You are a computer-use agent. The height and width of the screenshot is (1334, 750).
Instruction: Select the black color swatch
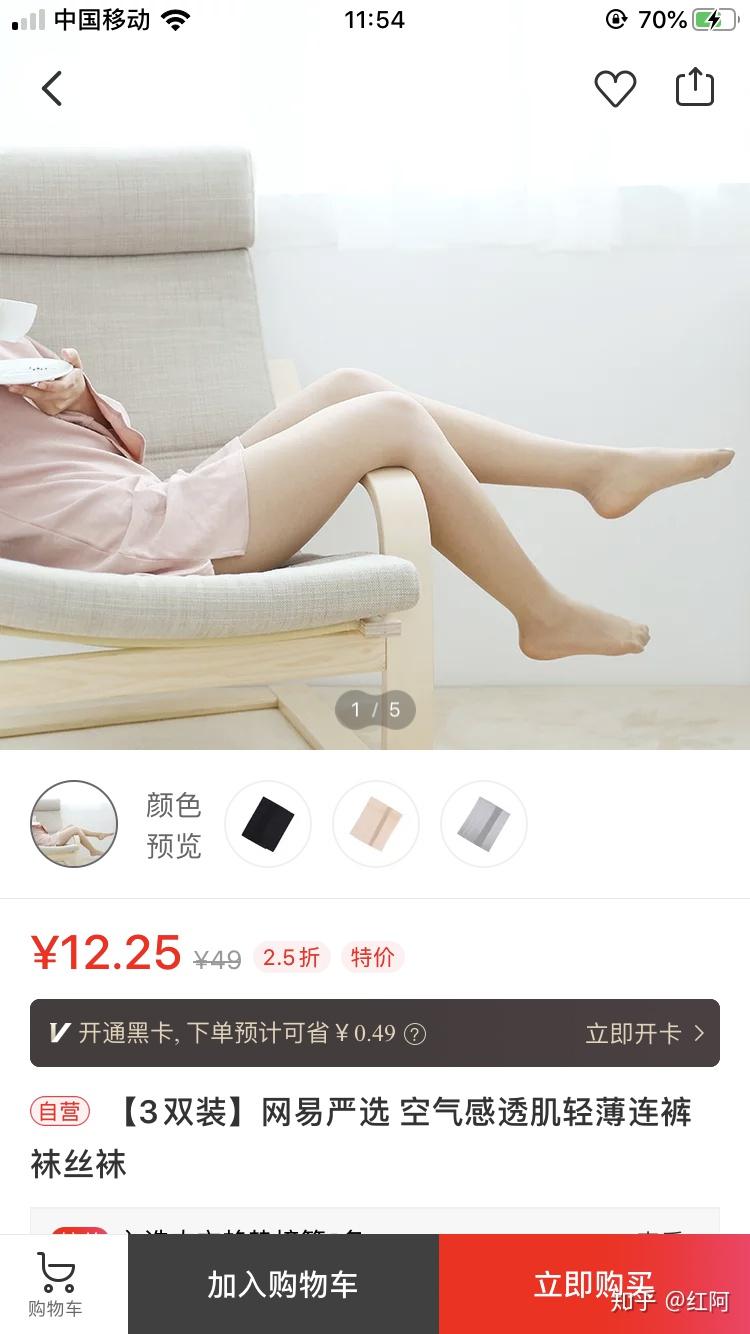268,824
